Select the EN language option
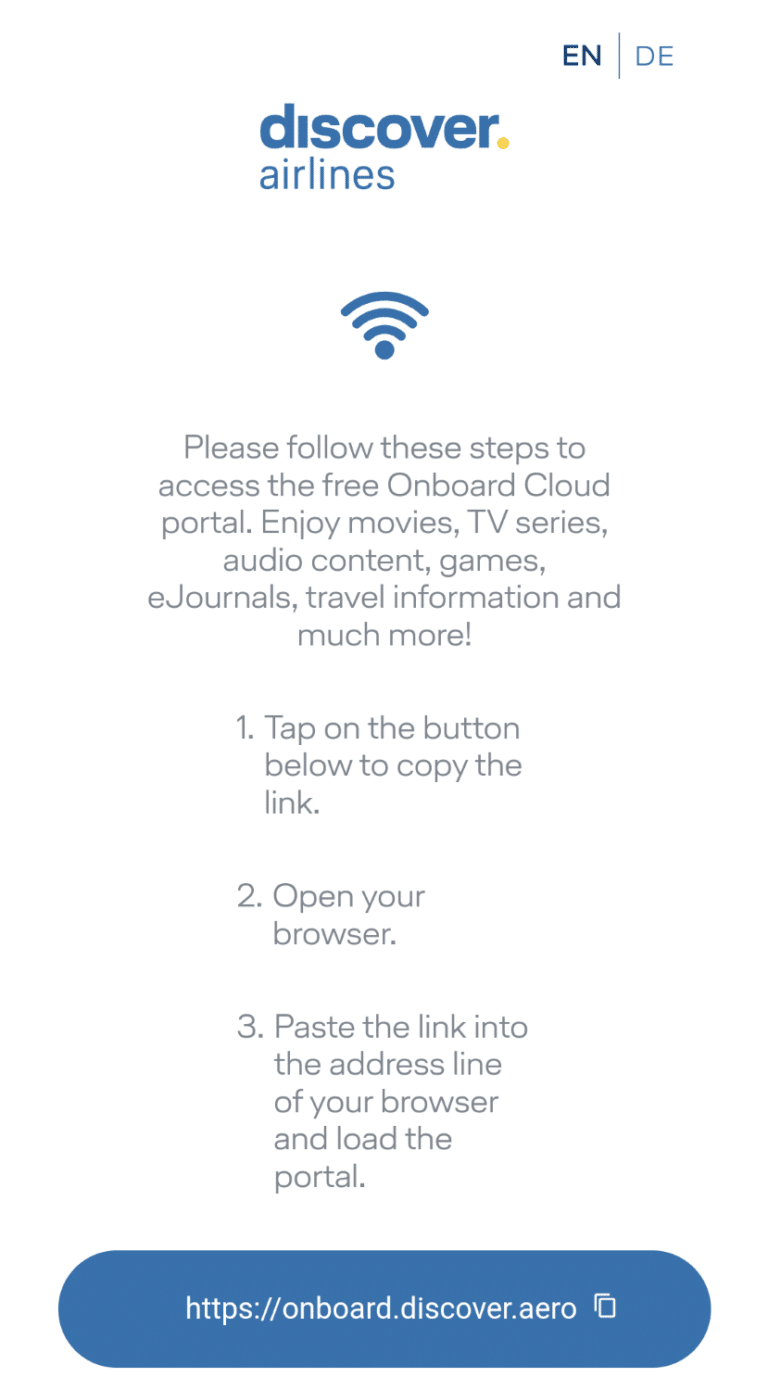The image size is (768, 1390). point(582,56)
